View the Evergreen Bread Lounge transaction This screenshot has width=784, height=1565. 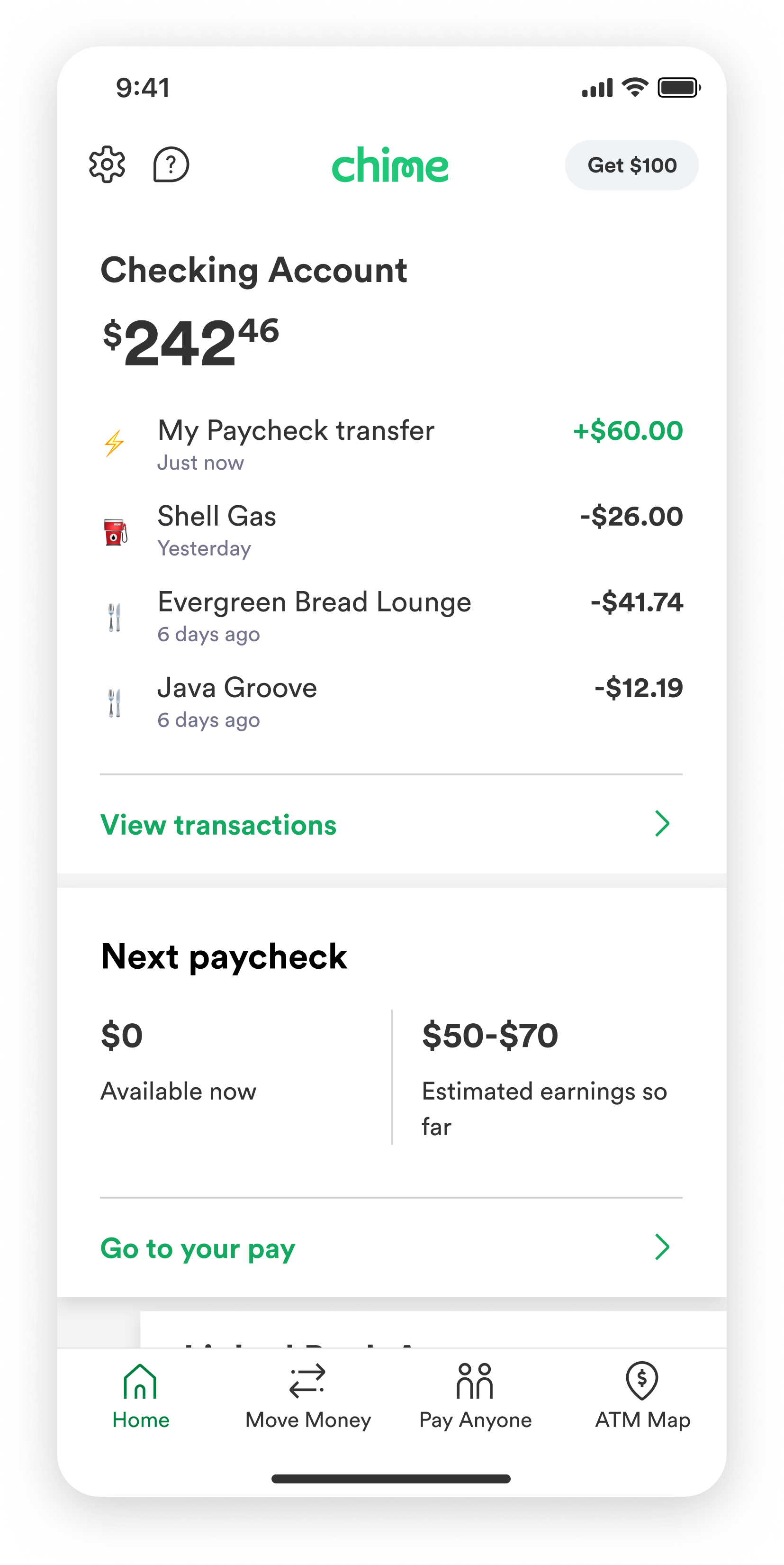click(391, 616)
